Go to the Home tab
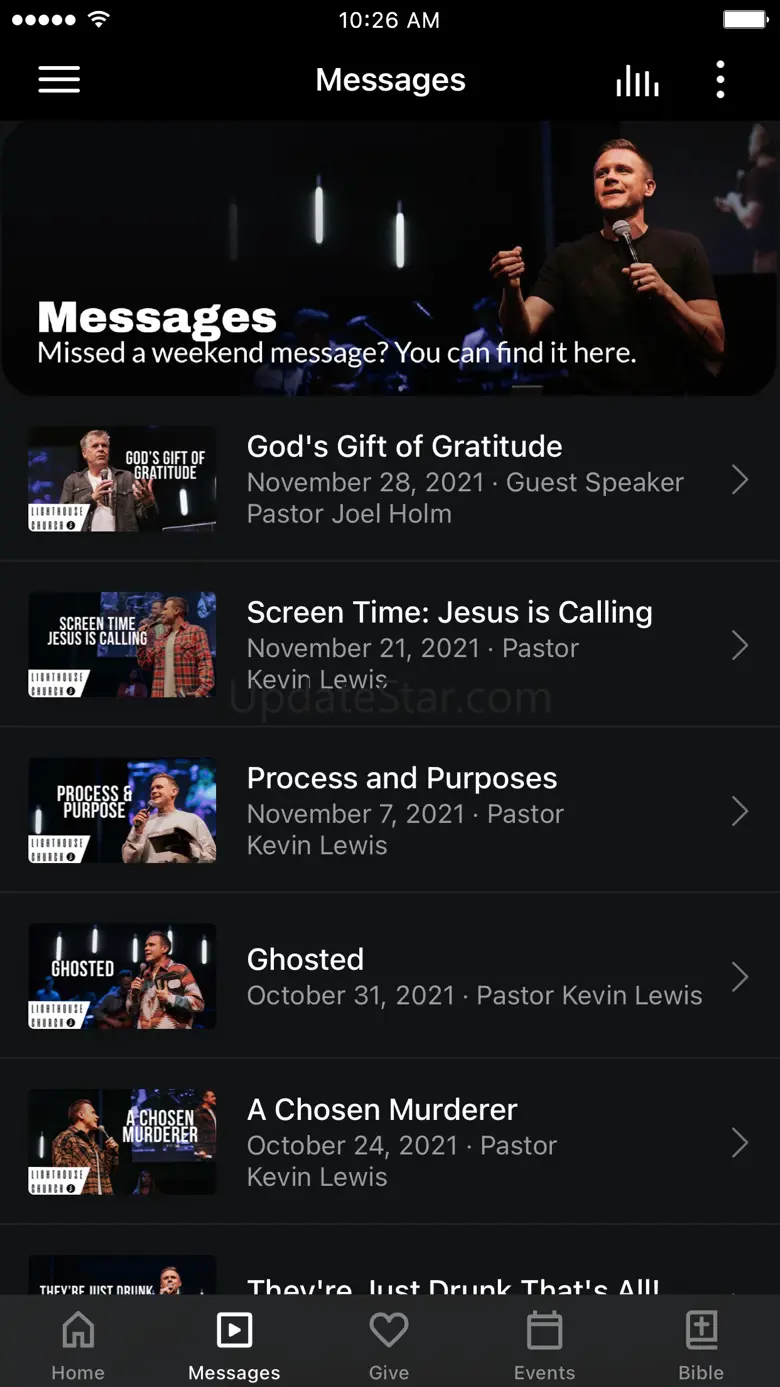Screen dimensions: 780x1387 (x=78, y=1346)
